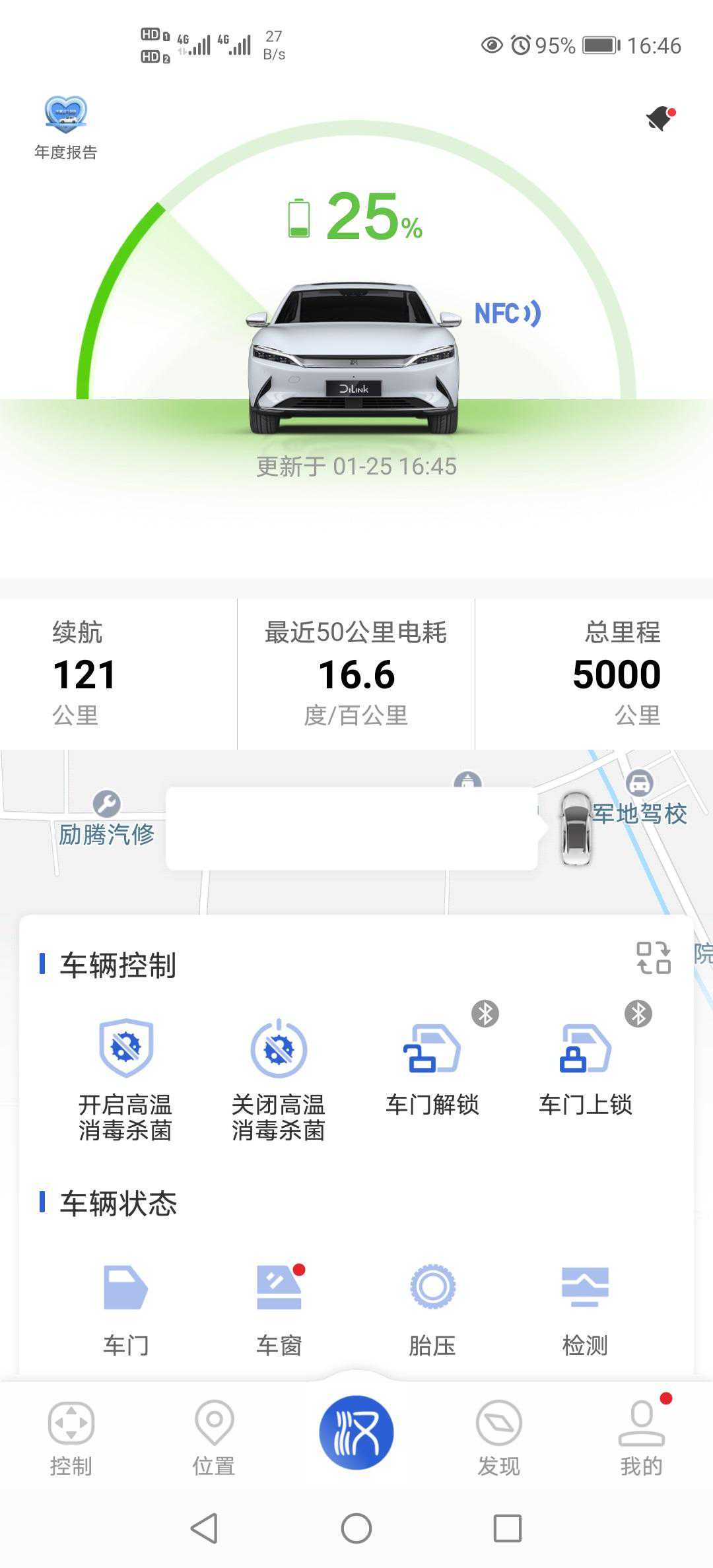This screenshot has height=1568, width=713.
Task: Switch to the 控制 tab
Action: [71, 1439]
